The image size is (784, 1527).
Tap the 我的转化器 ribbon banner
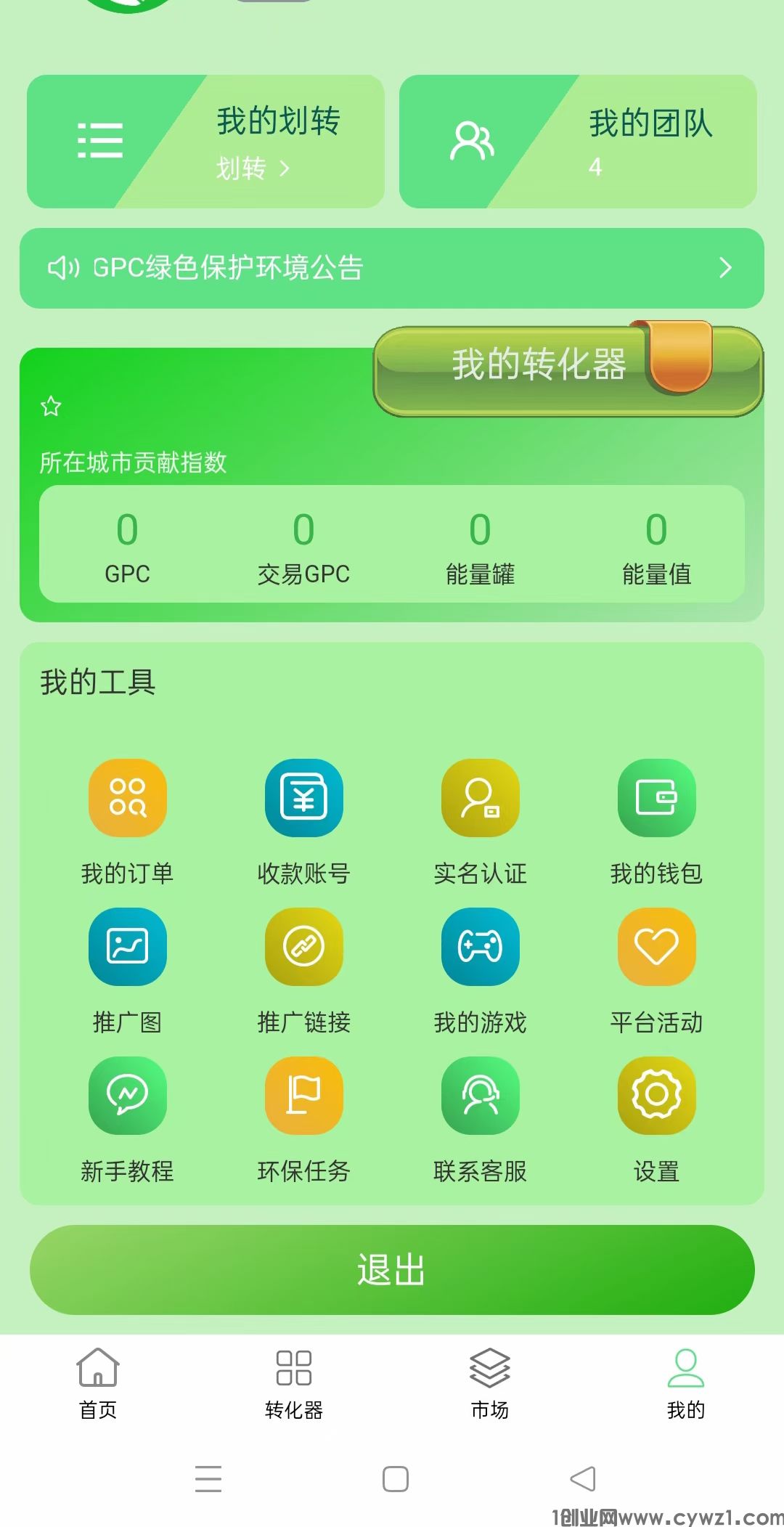coord(541,367)
